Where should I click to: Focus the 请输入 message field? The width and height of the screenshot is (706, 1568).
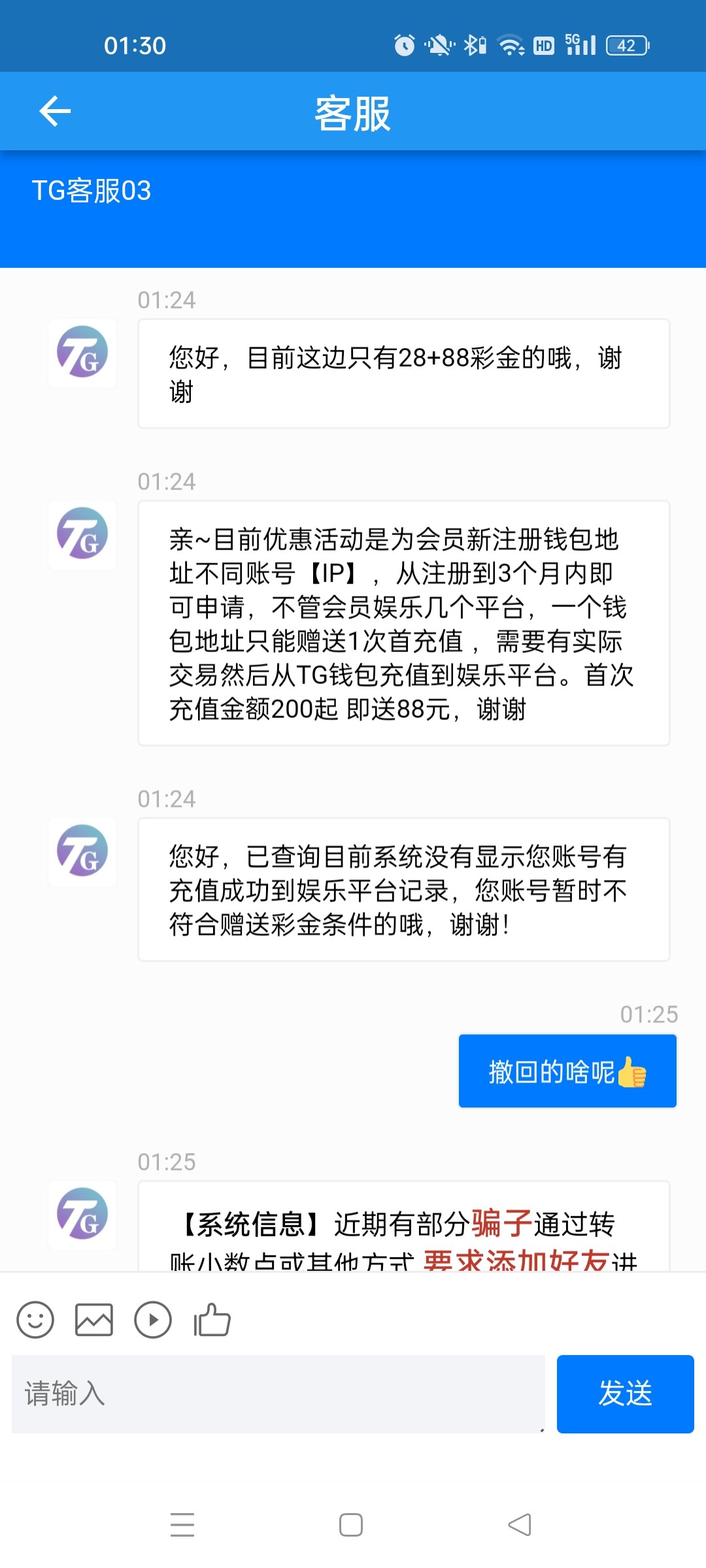click(x=278, y=1394)
